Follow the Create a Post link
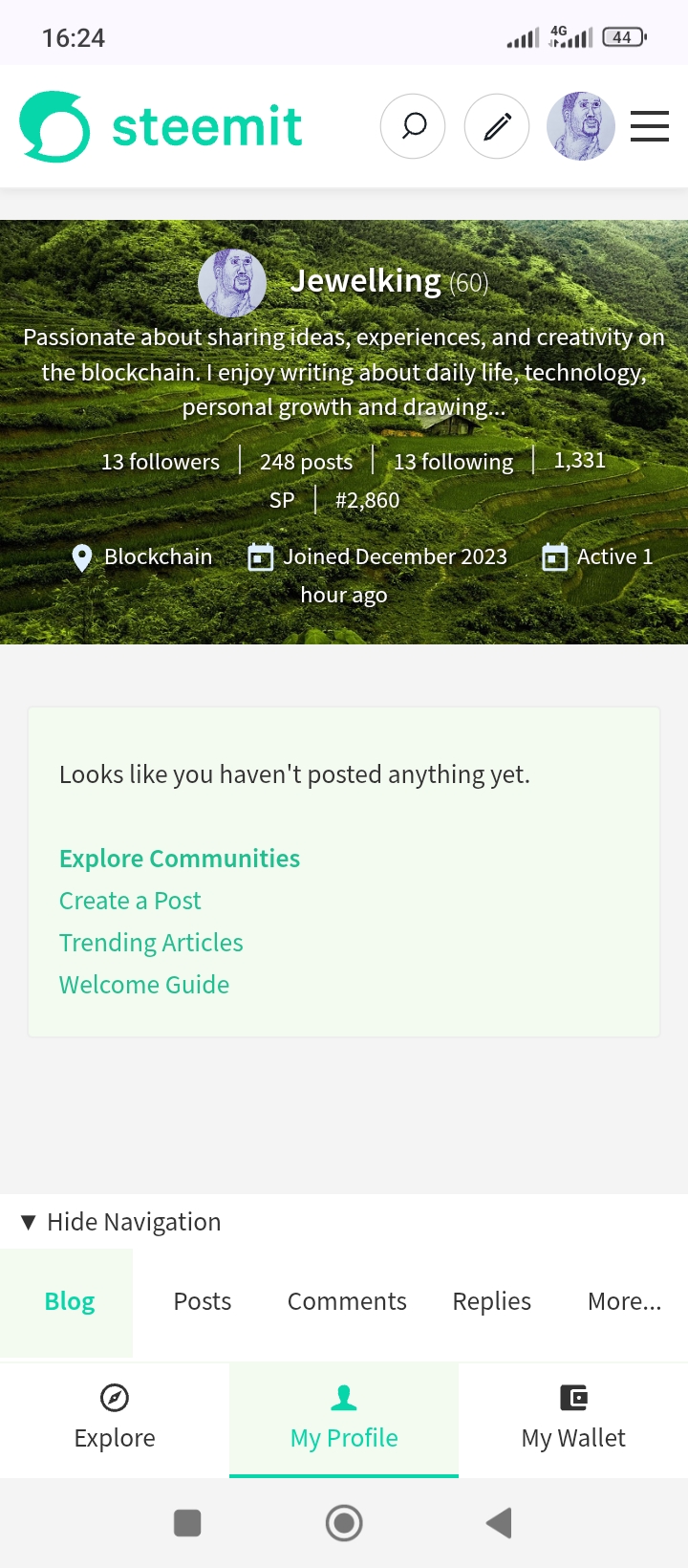The image size is (688, 1568). tap(130, 901)
